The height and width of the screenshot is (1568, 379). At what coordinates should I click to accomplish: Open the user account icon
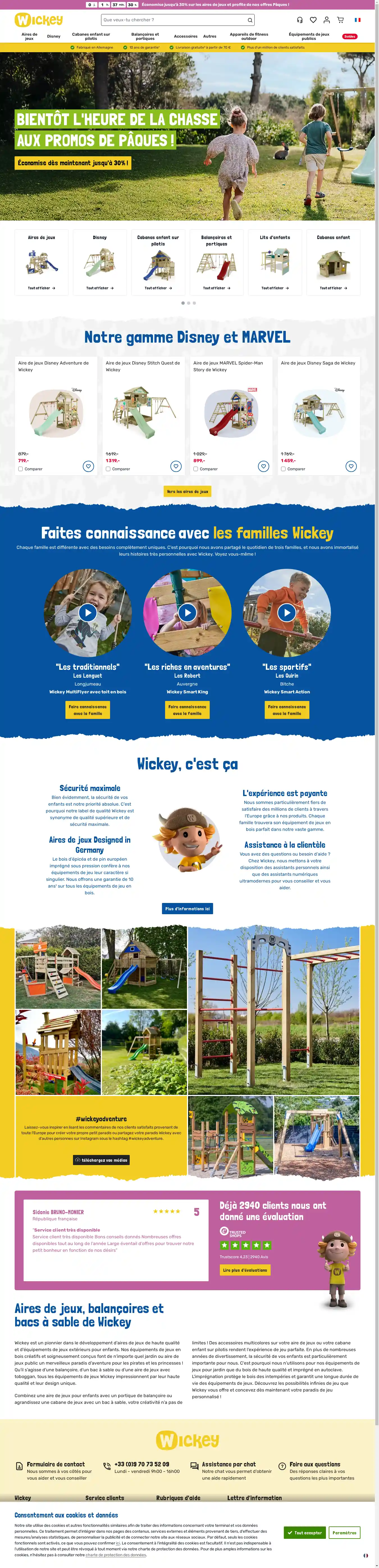coord(327,20)
